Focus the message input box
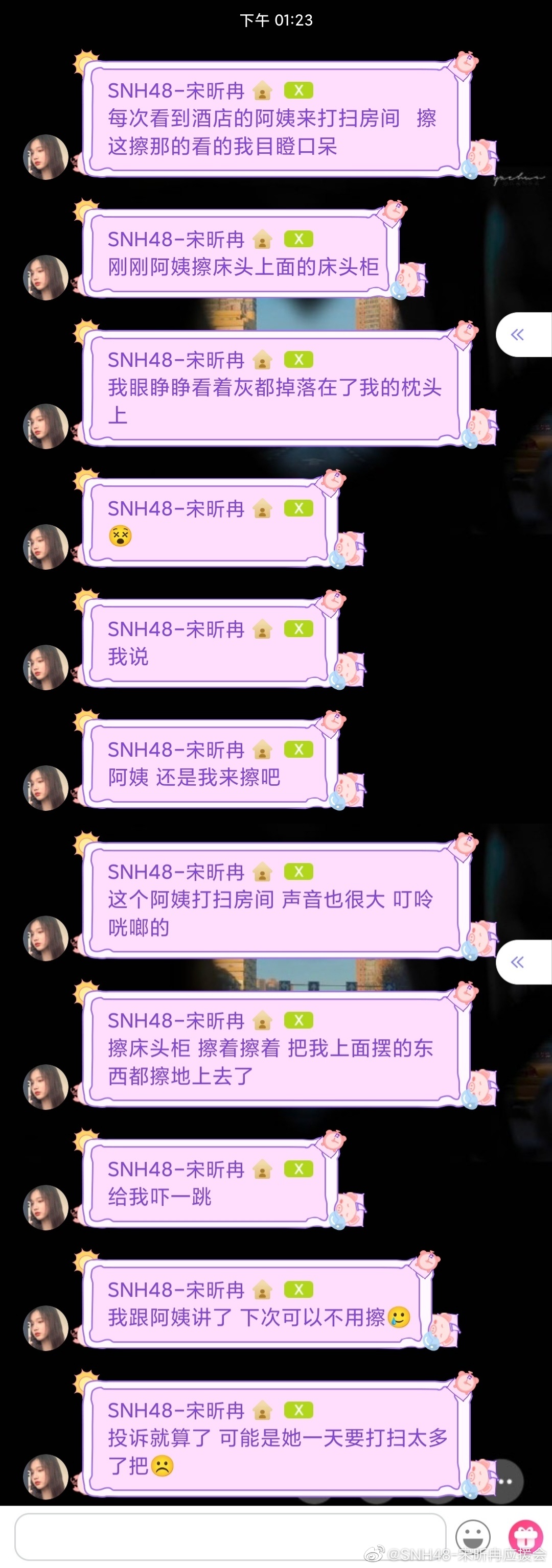 [x=230, y=1537]
